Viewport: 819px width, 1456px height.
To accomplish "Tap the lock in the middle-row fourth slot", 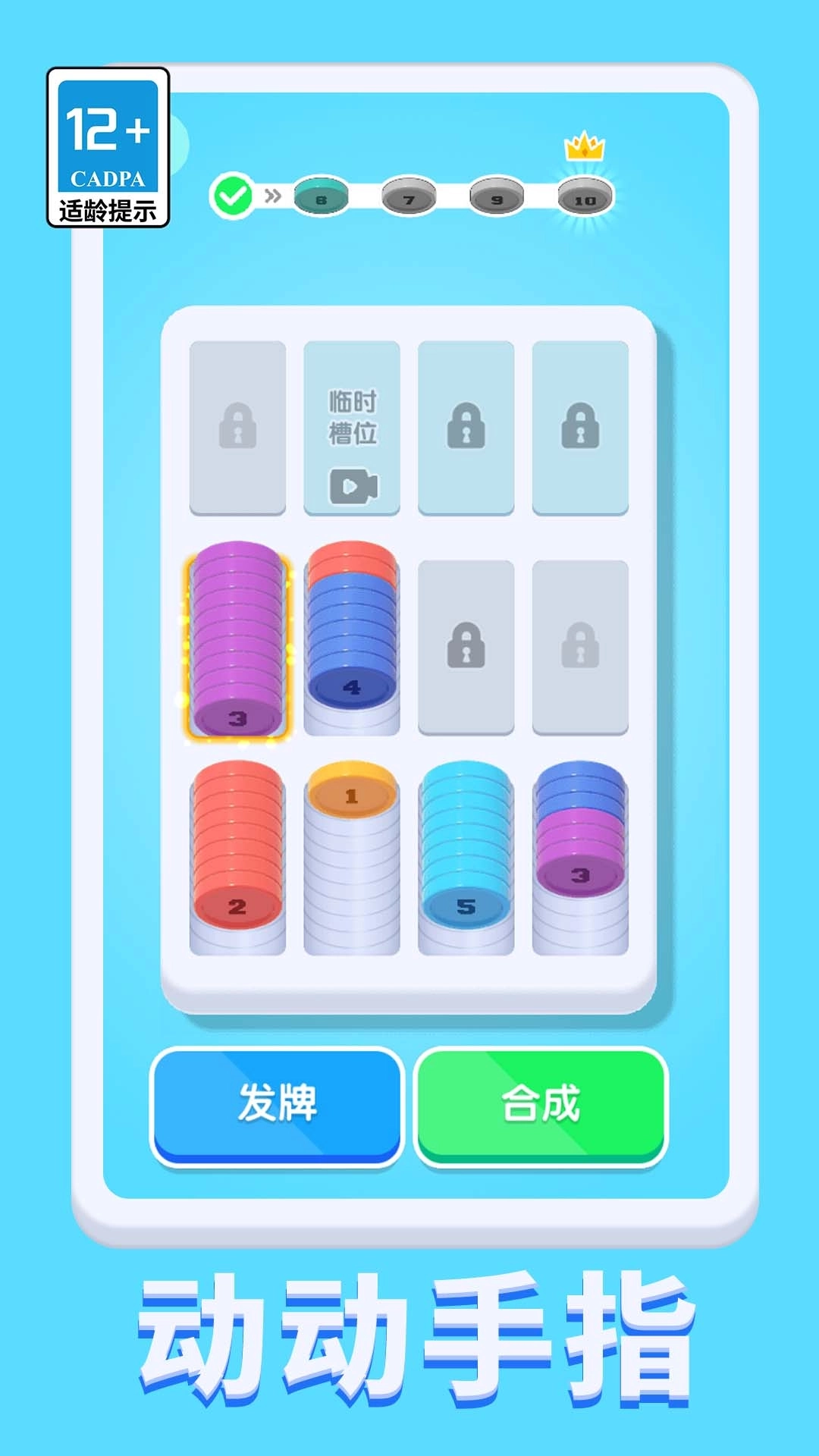I will pos(579,645).
